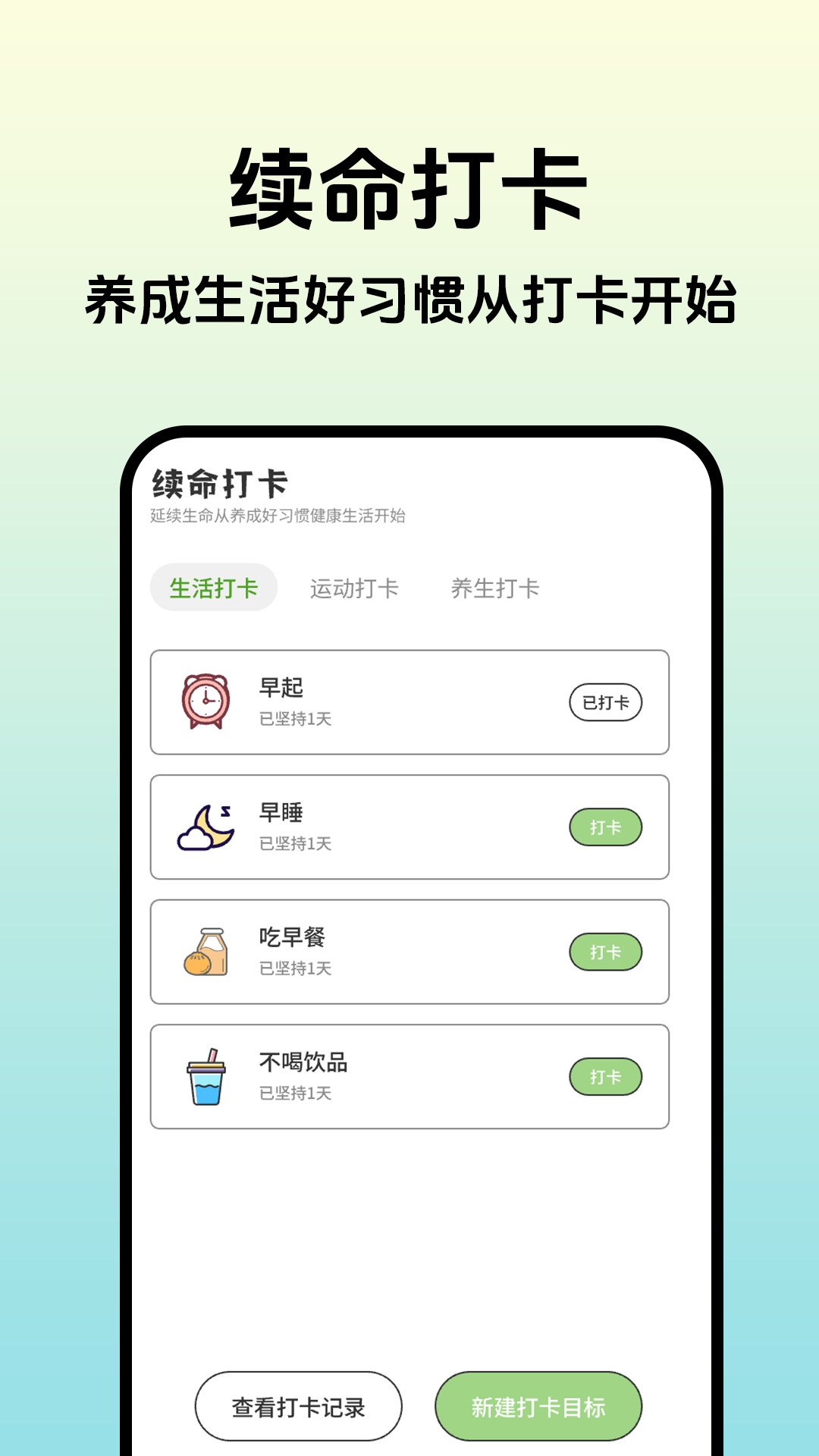Tap 打卡 for 不喝饮品

point(605,1077)
